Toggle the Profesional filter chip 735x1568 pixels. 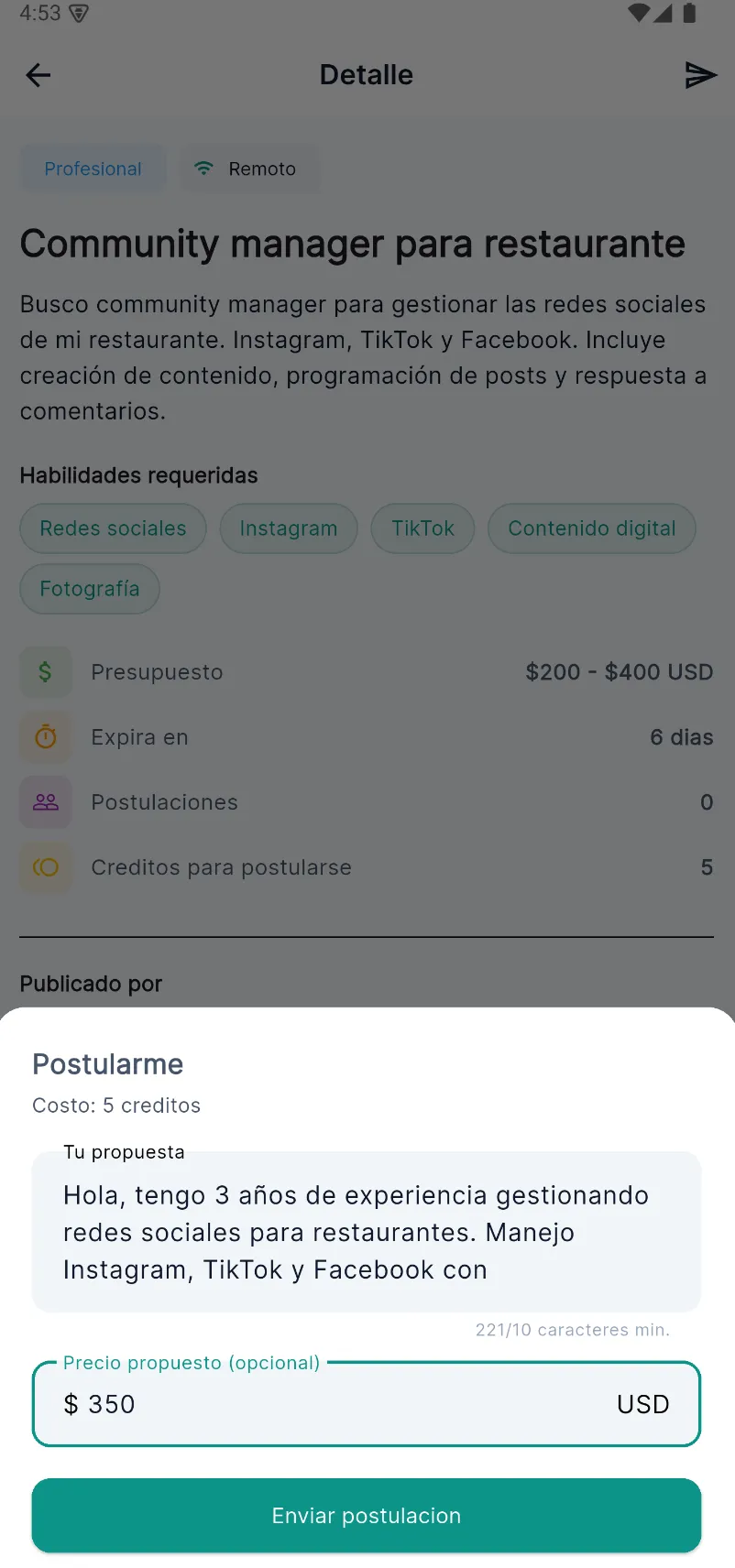click(93, 169)
